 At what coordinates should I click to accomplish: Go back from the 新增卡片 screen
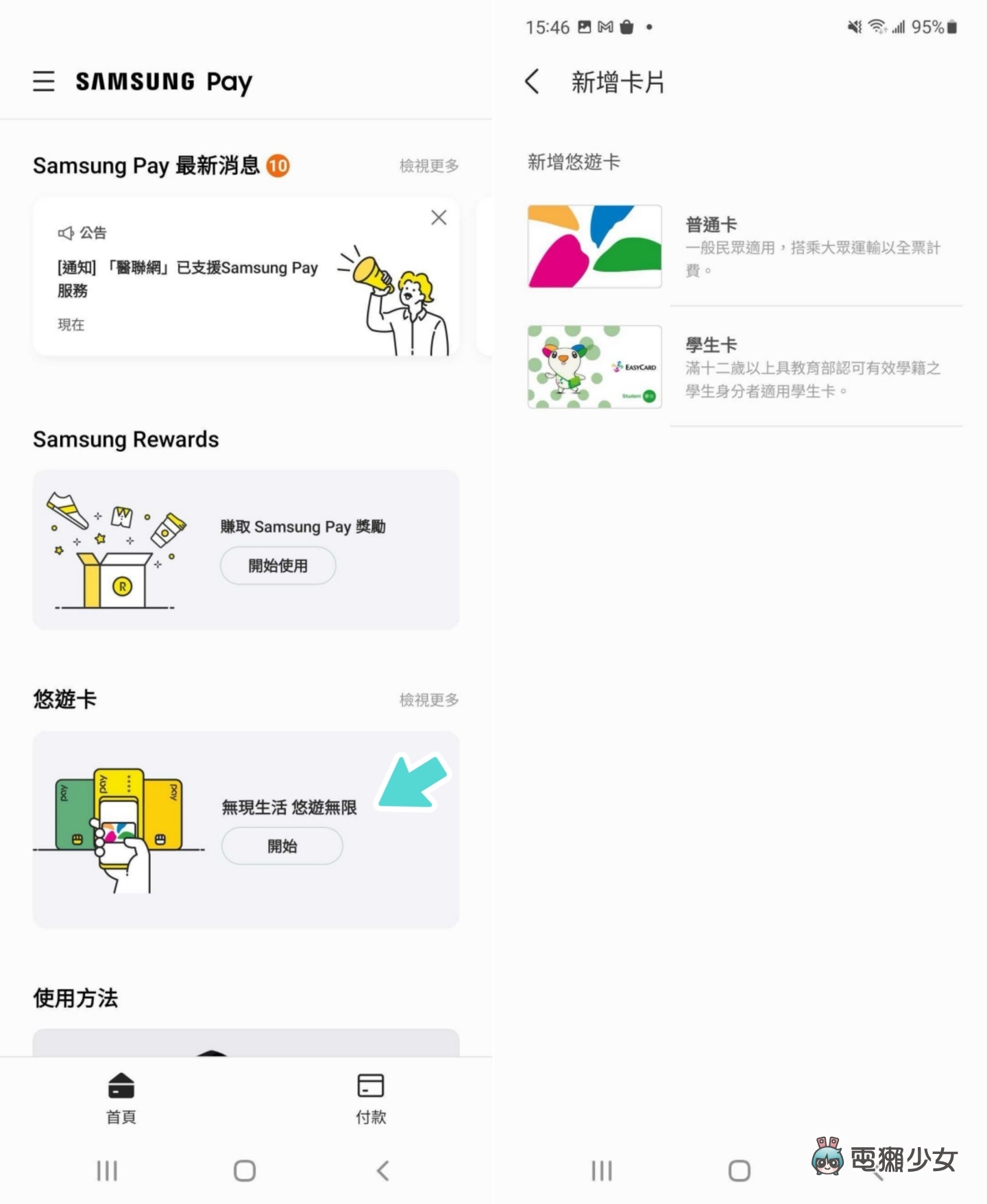[x=533, y=82]
